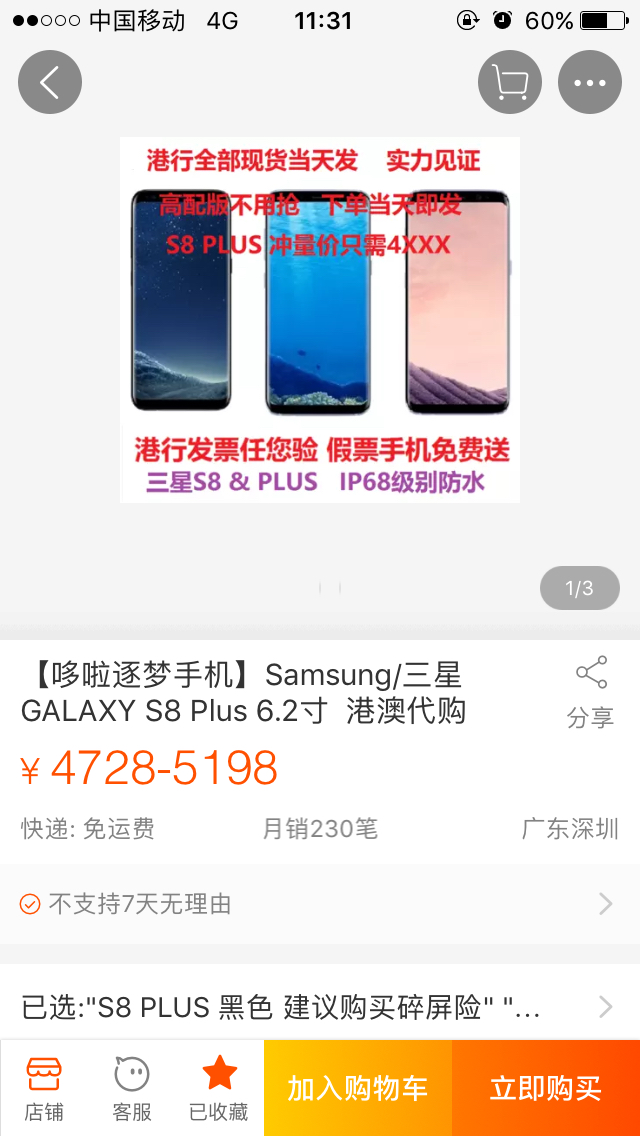This screenshot has width=640, height=1136.
Task: Open the 不支持7天无理由 service row
Action: coord(320,903)
